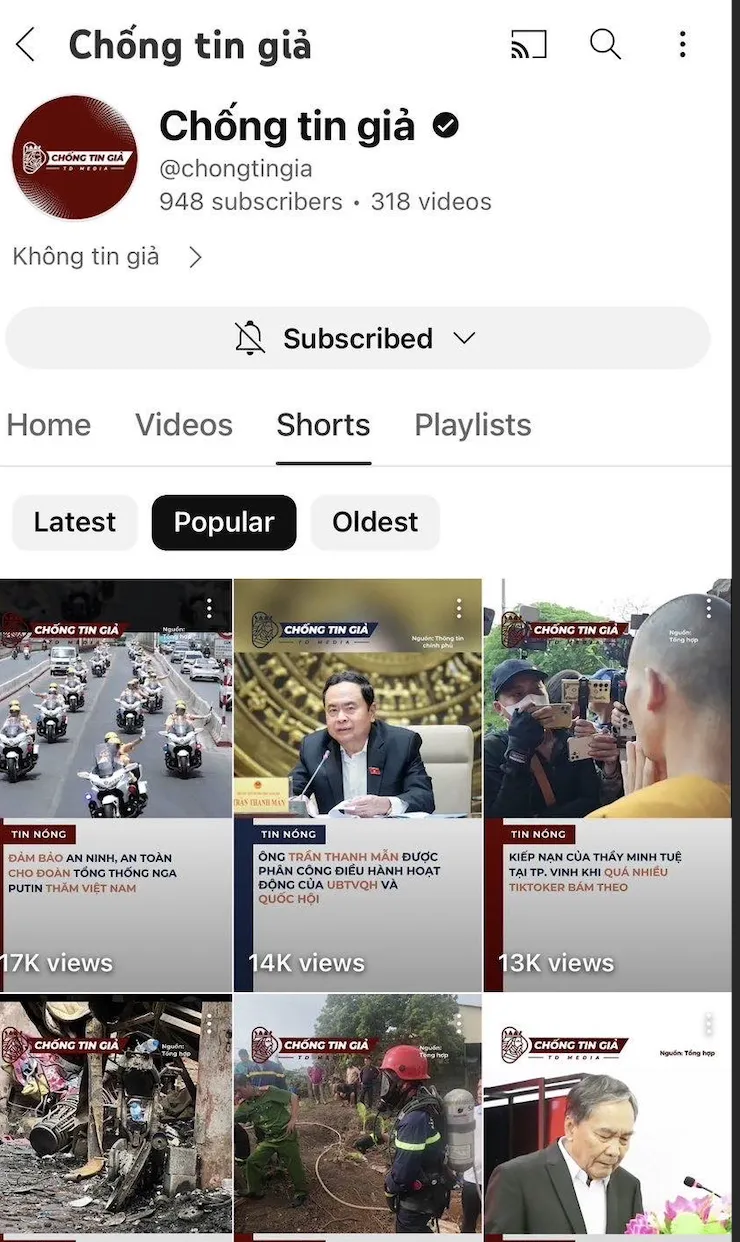Sort shorts by Latest
This screenshot has height=1242, width=740.
click(75, 522)
